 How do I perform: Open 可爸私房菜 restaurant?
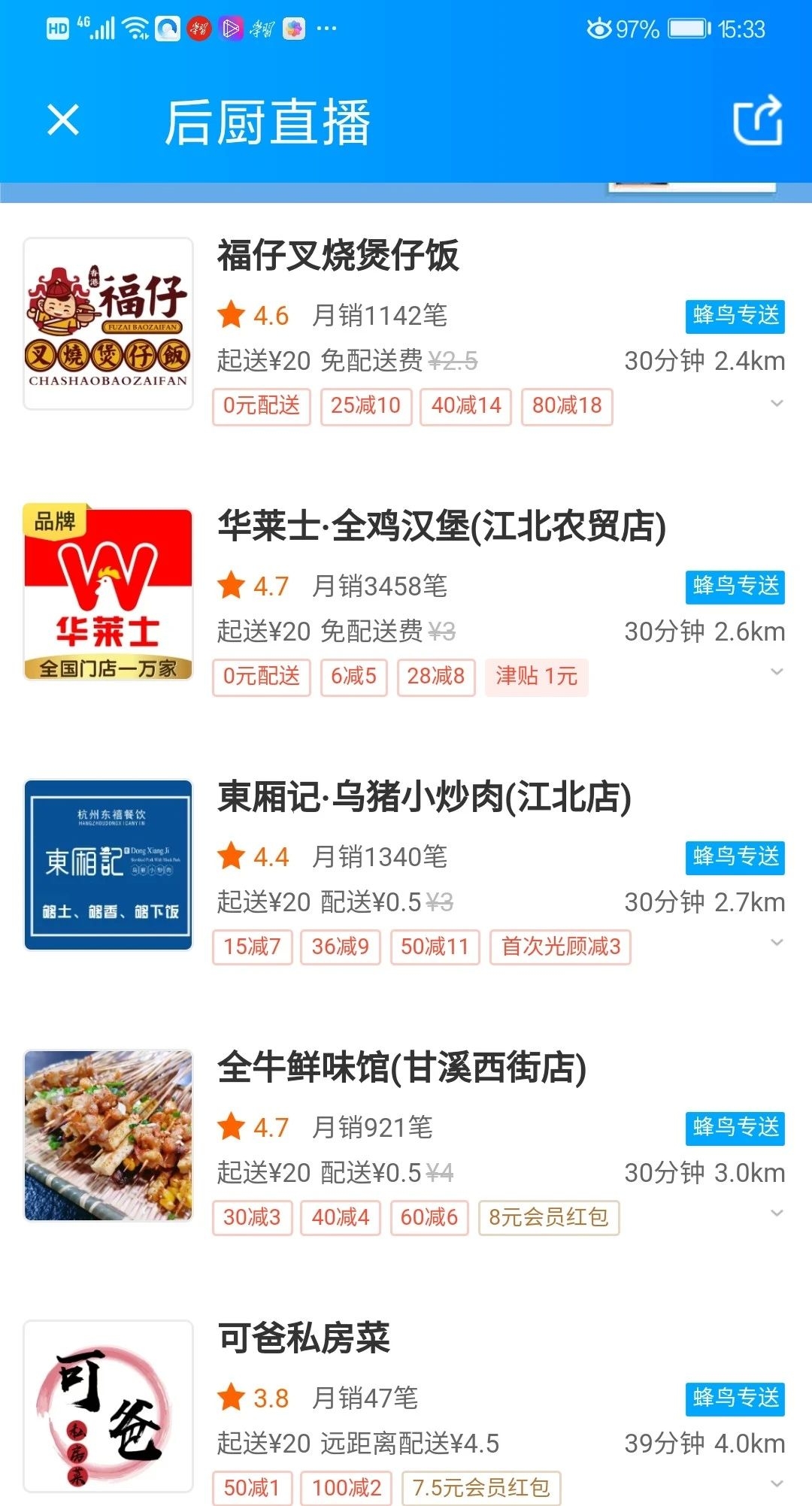[304, 1338]
